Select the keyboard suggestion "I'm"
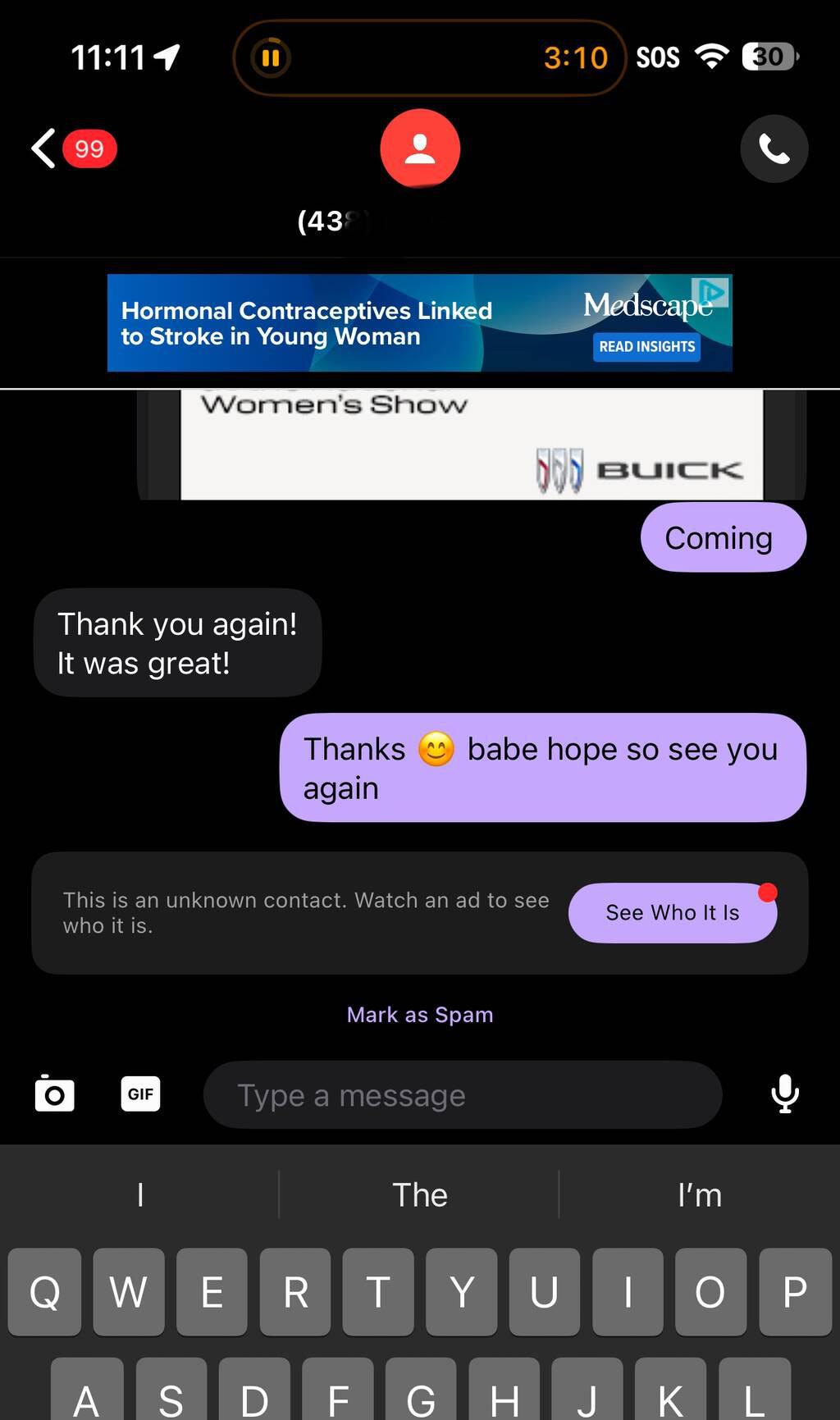This screenshot has width=840, height=1420. pyautogui.click(x=700, y=1195)
